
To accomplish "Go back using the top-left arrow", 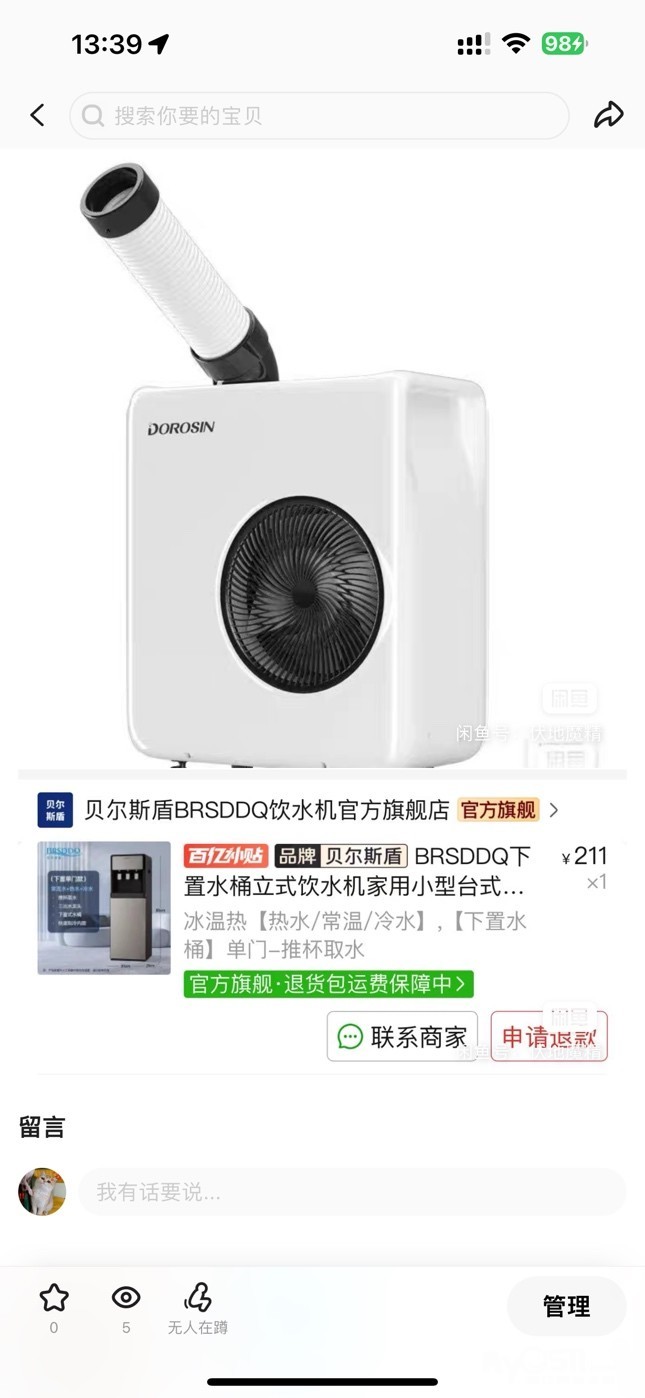I will tap(37, 116).
